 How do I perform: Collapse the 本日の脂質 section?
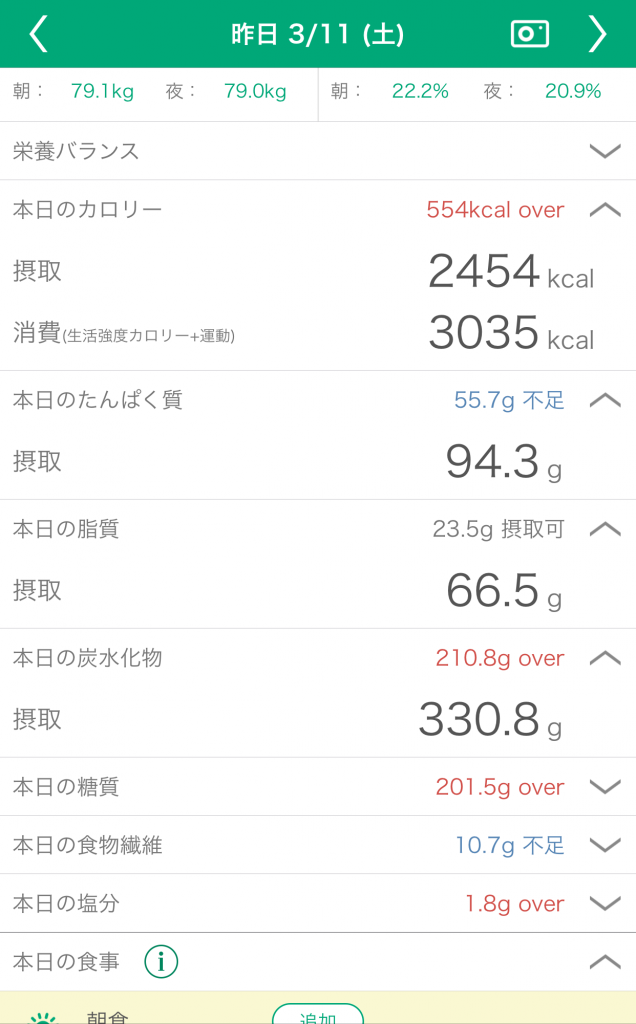point(605,528)
